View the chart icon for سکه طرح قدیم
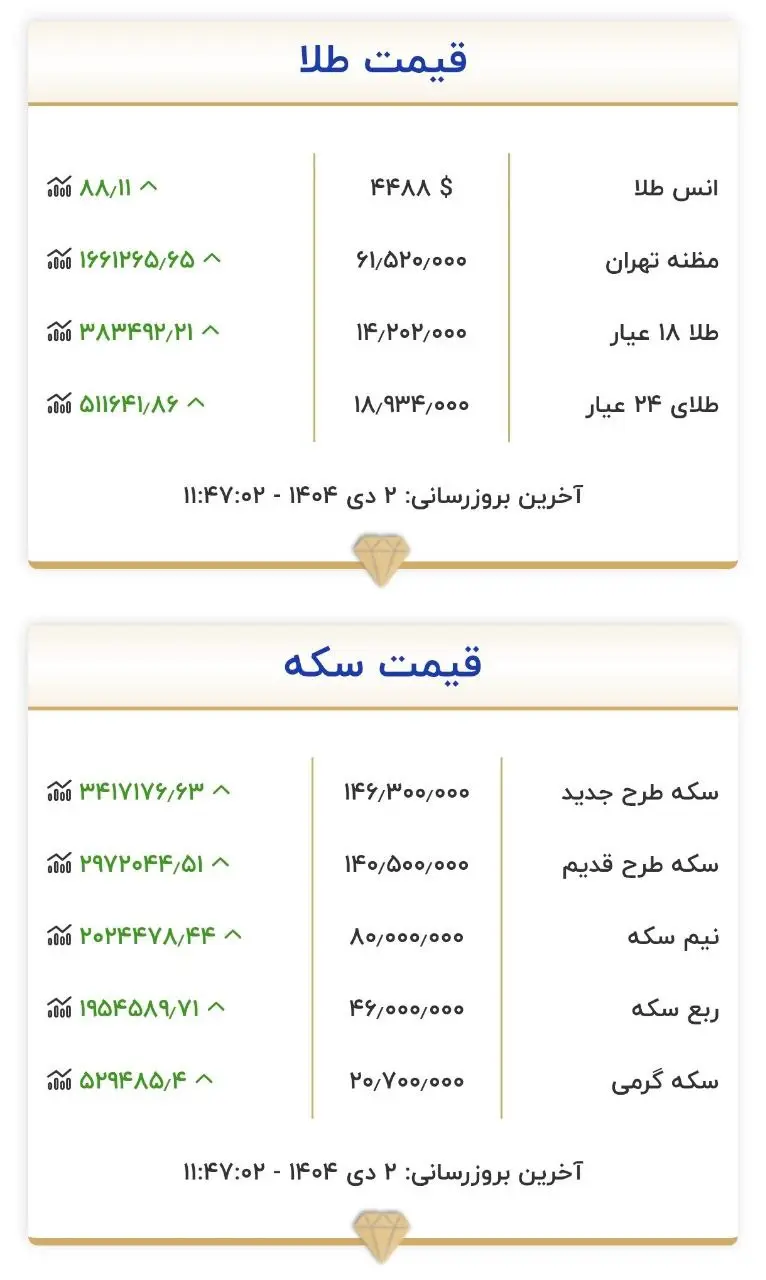 [60, 863]
